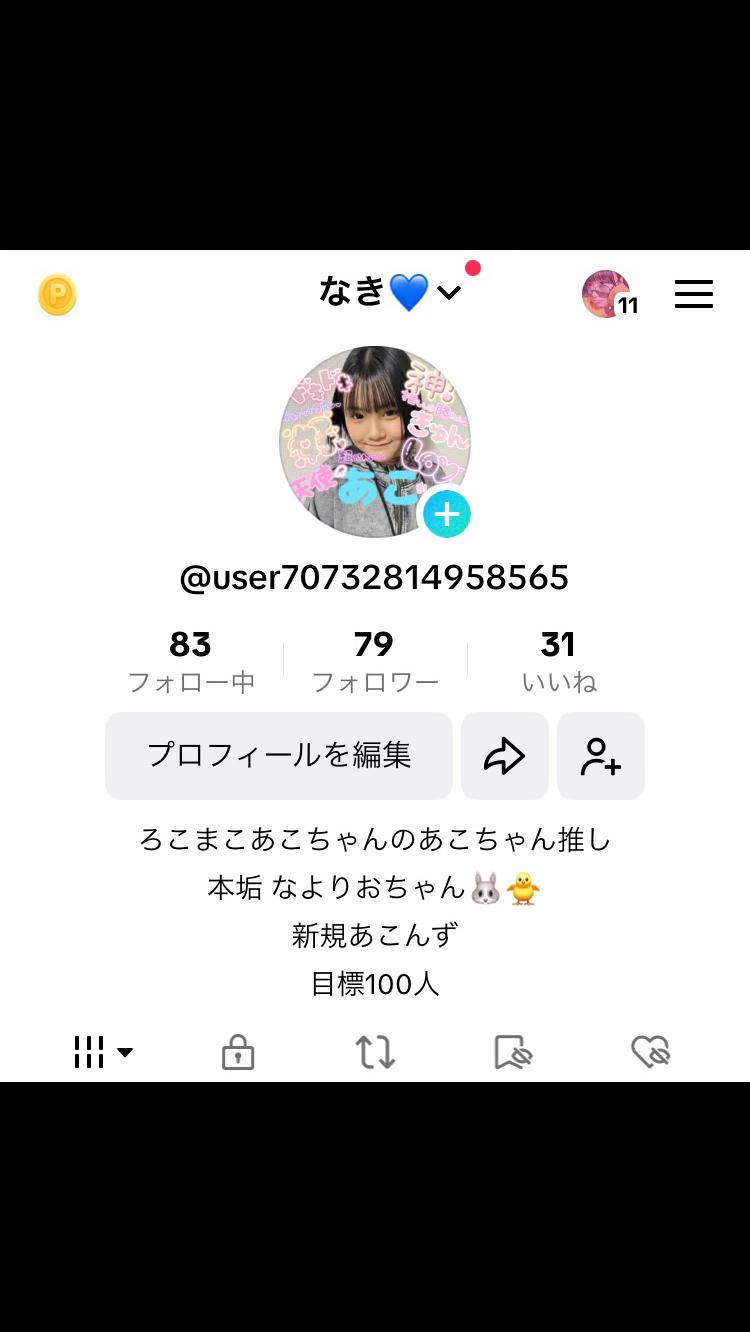Image resolution: width=750 pixels, height=1332 pixels.
Task: Switch to the private videos lock tab
Action: coord(238,1052)
